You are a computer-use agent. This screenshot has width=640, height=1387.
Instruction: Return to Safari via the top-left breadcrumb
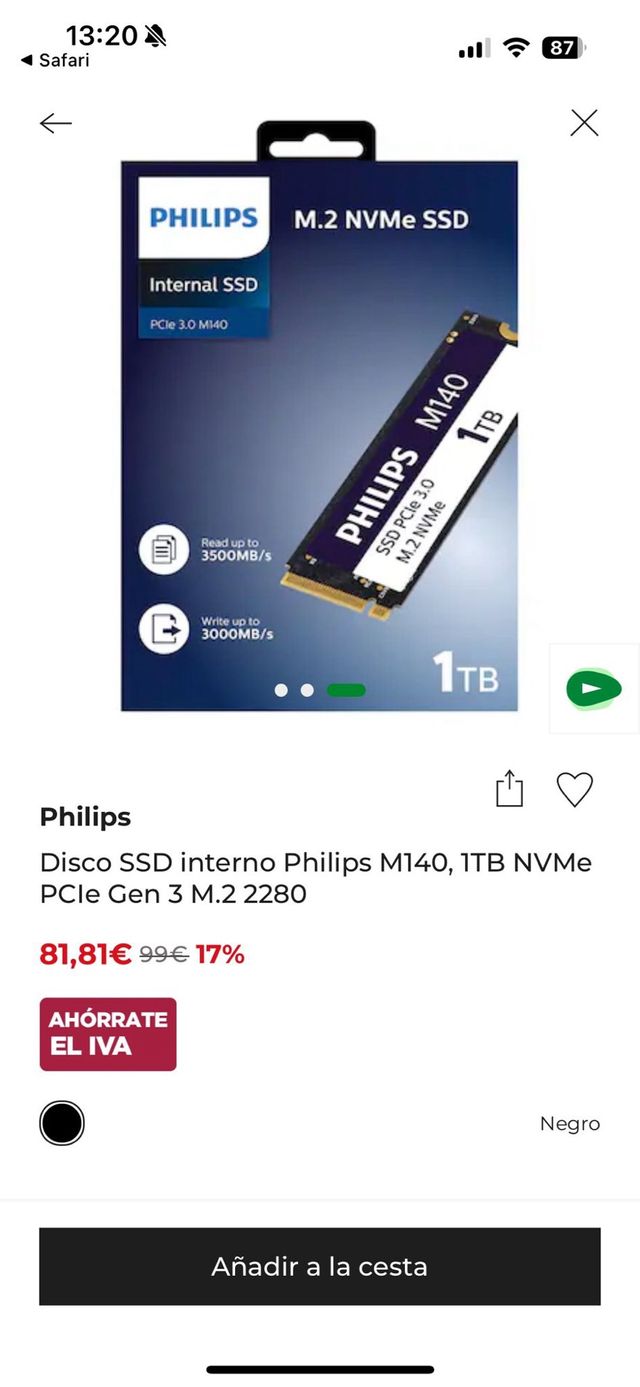(56, 61)
